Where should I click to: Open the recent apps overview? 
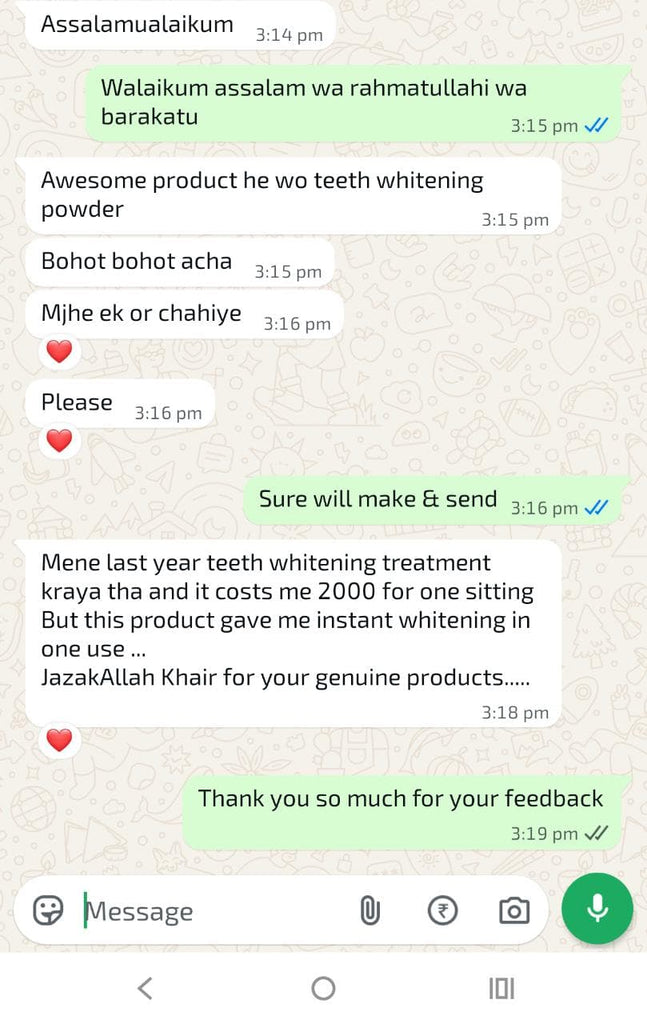pyautogui.click(x=501, y=988)
